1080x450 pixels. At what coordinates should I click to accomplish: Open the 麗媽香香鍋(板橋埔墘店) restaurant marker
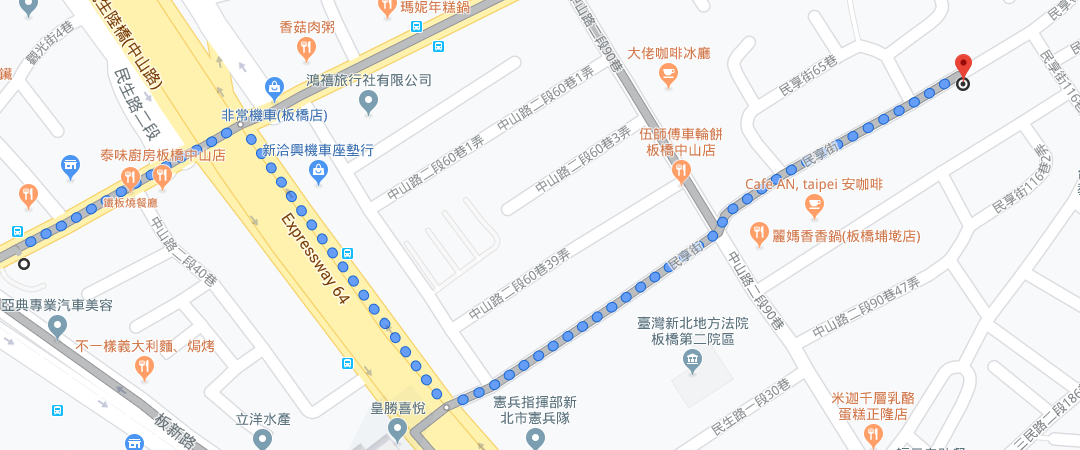pyautogui.click(x=759, y=236)
